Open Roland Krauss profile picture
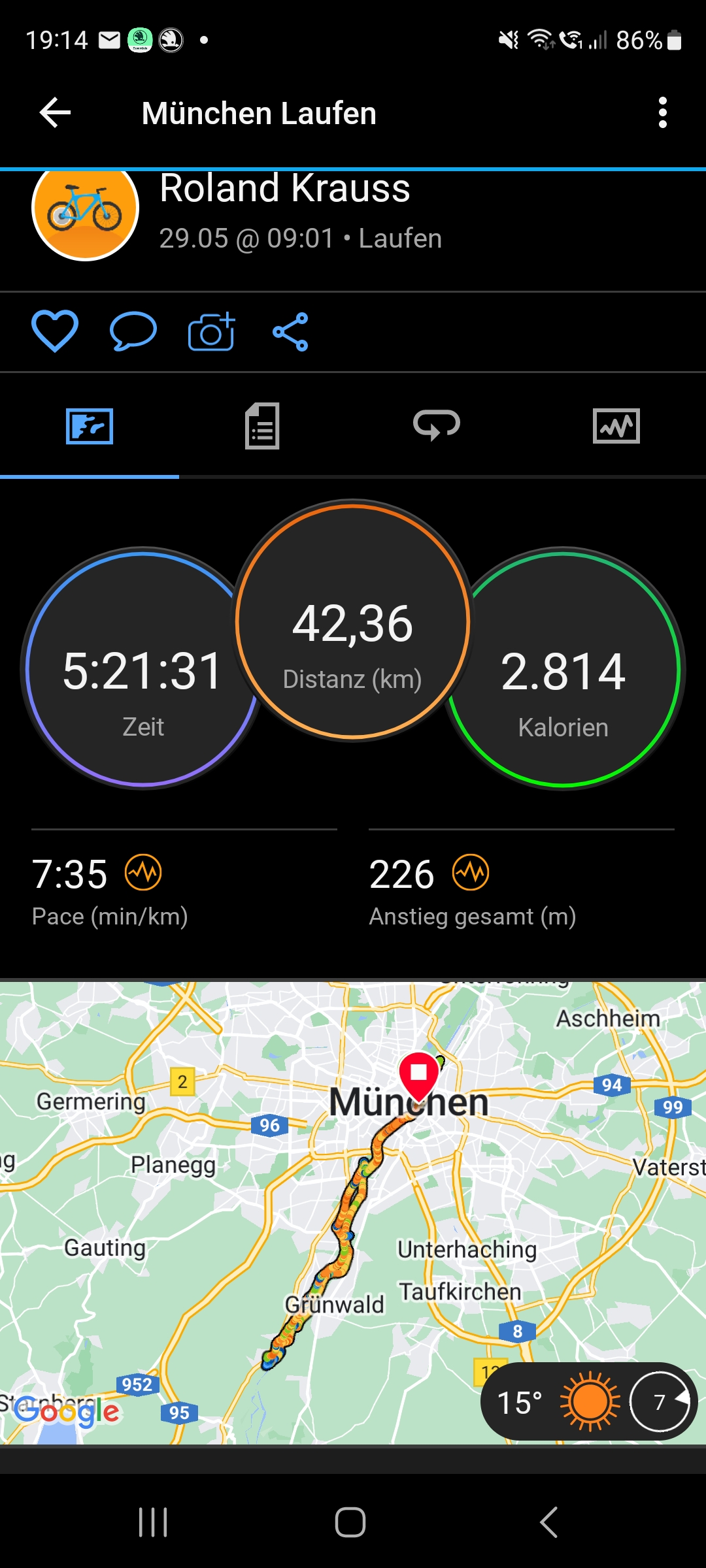 pos(85,209)
